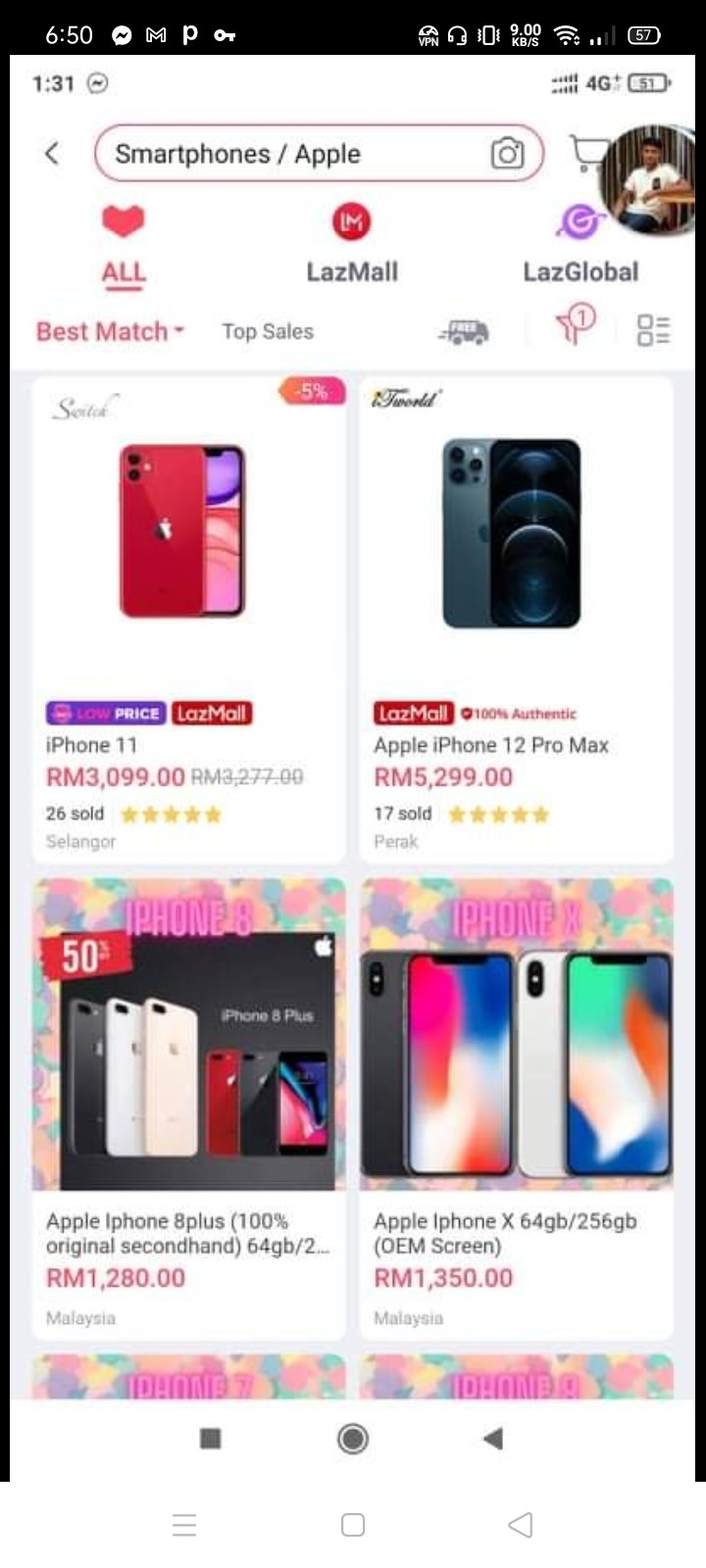Toggle the free shipping truck filter
706x1568 pixels.
point(464,331)
